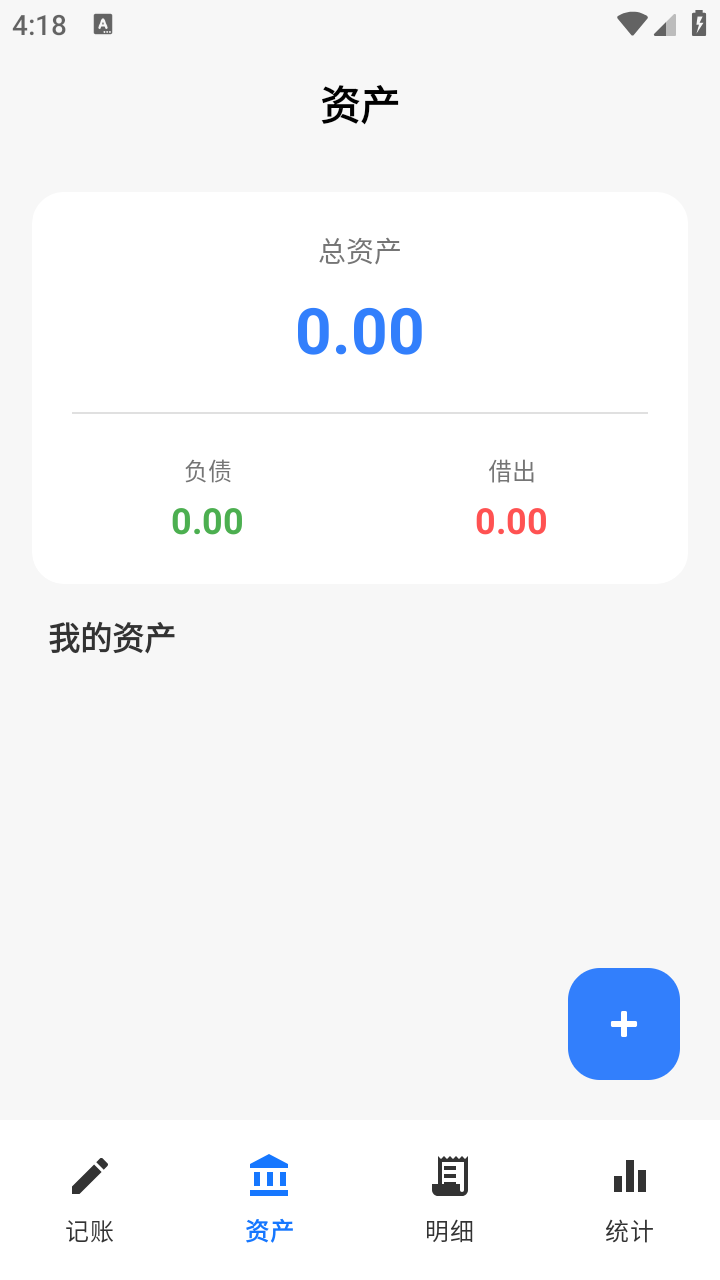Viewport: 720px width, 1280px height.
Task: Select the 资产 tab label
Action: (267, 1232)
